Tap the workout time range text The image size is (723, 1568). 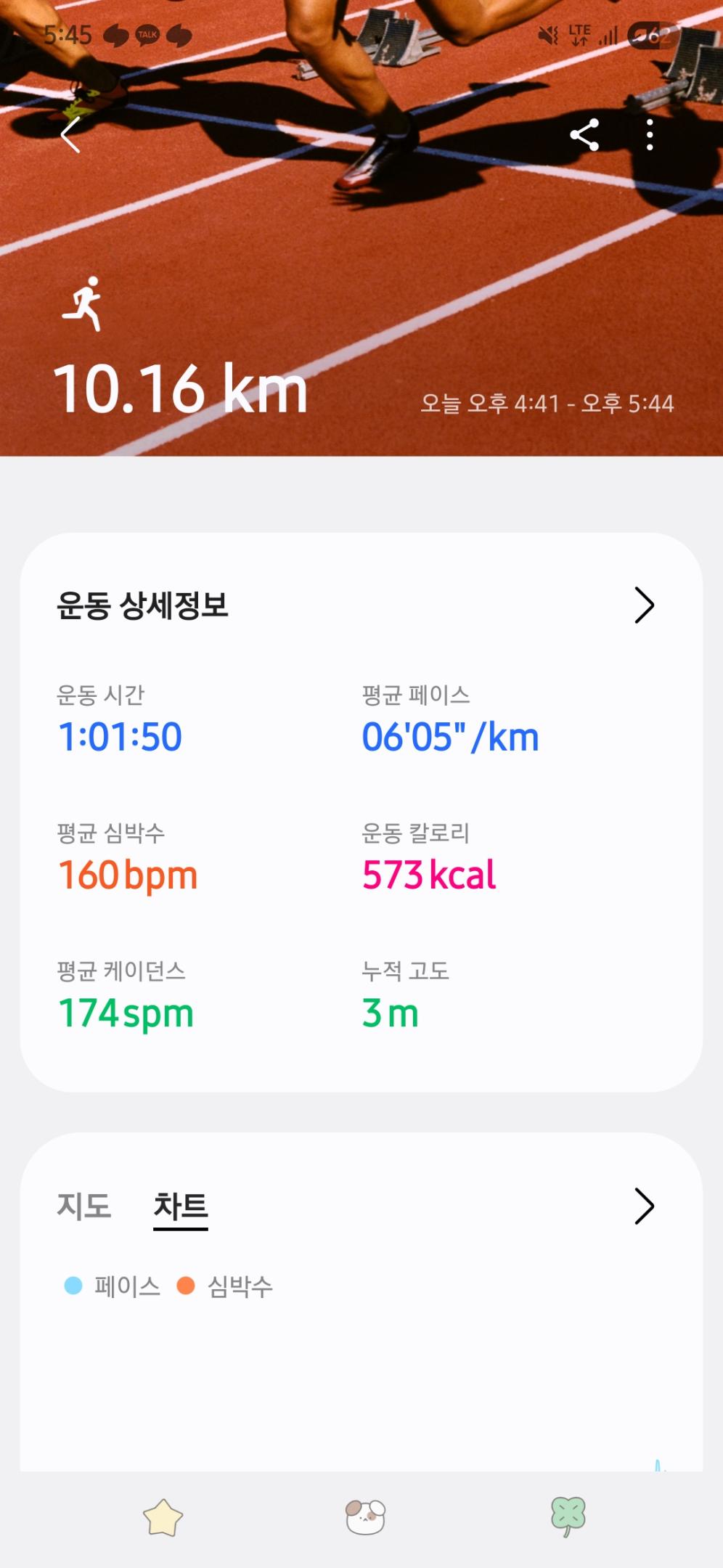tap(548, 404)
